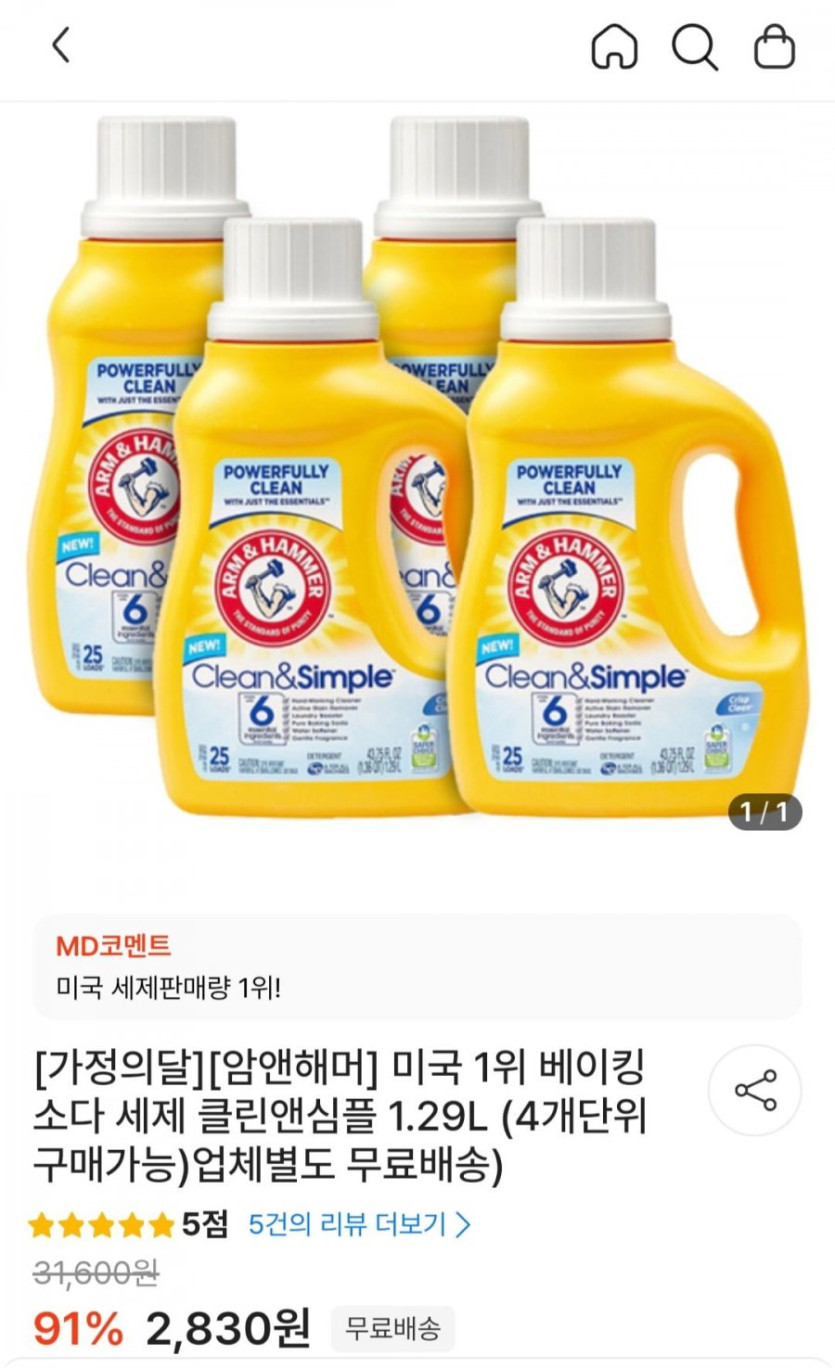Open the home icon in the app bar
Image resolution: width=835 pixels, height=1368 pixels.
[x=614, y=46]
